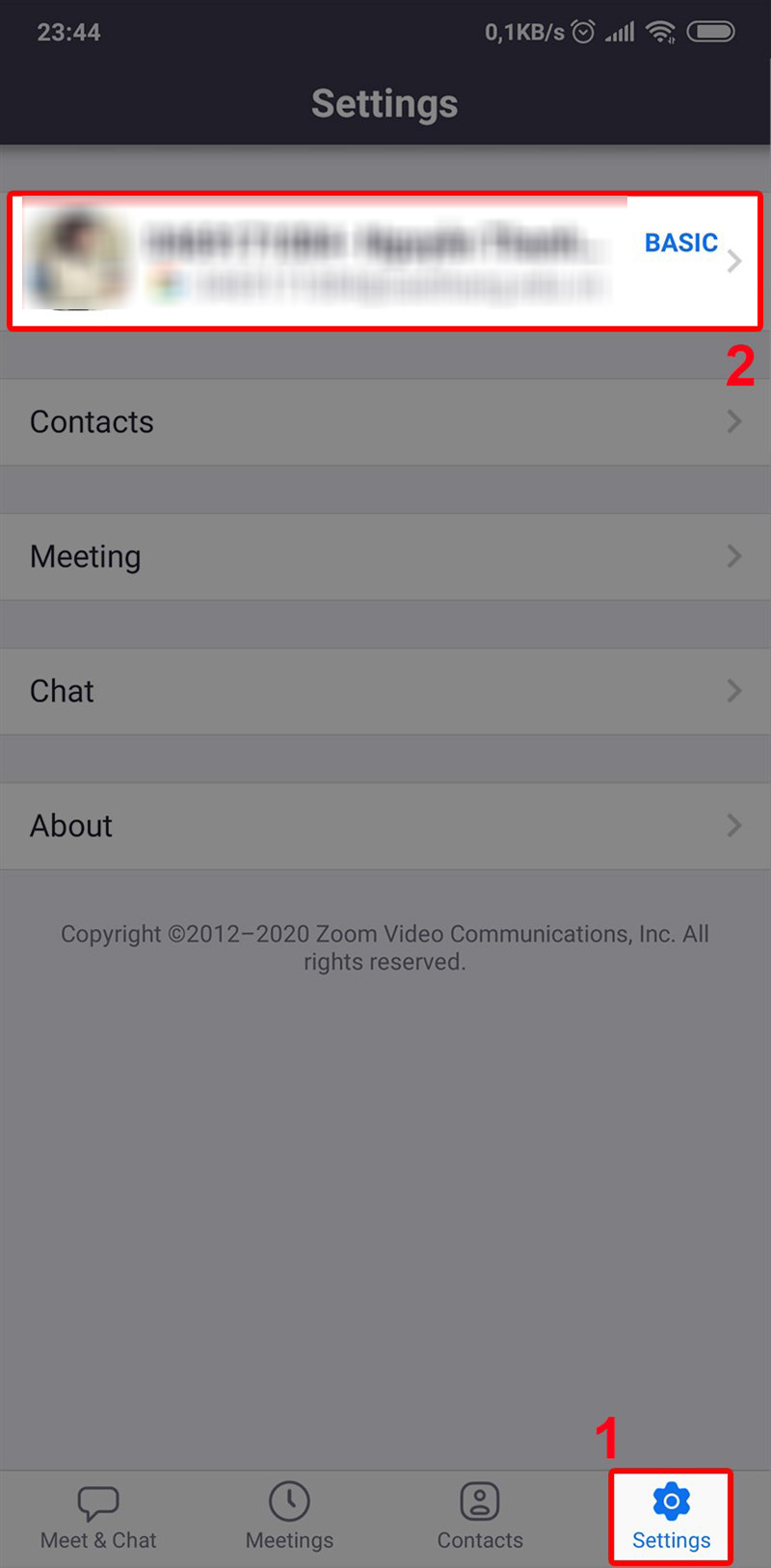Image resolution: width=771 pixels, height=1568 pixels.
Task: Open Contacts settings
Action: point(385,422)
